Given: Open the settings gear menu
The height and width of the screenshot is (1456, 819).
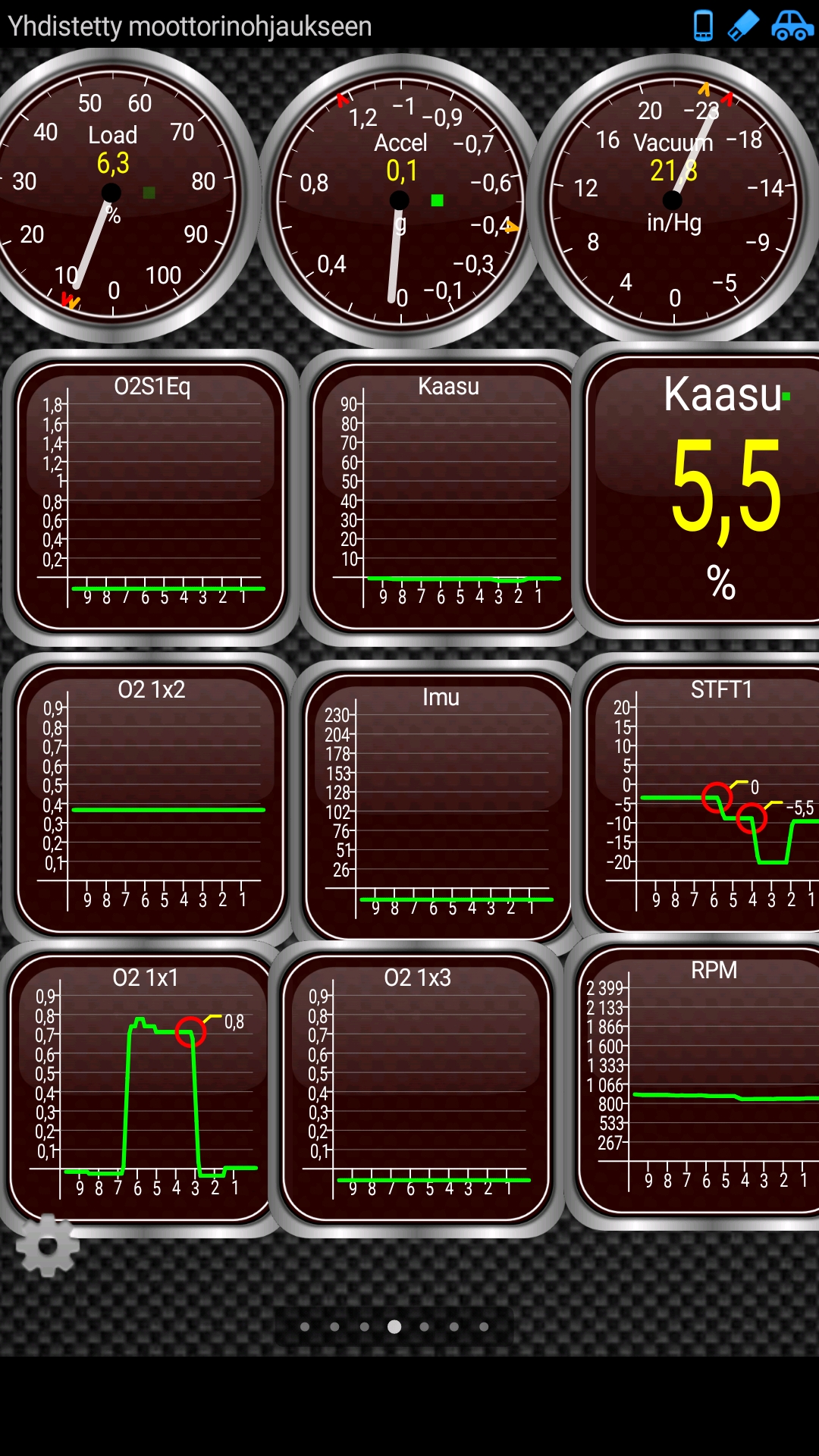Looking at the screenshot, I should pos(47,1245).
